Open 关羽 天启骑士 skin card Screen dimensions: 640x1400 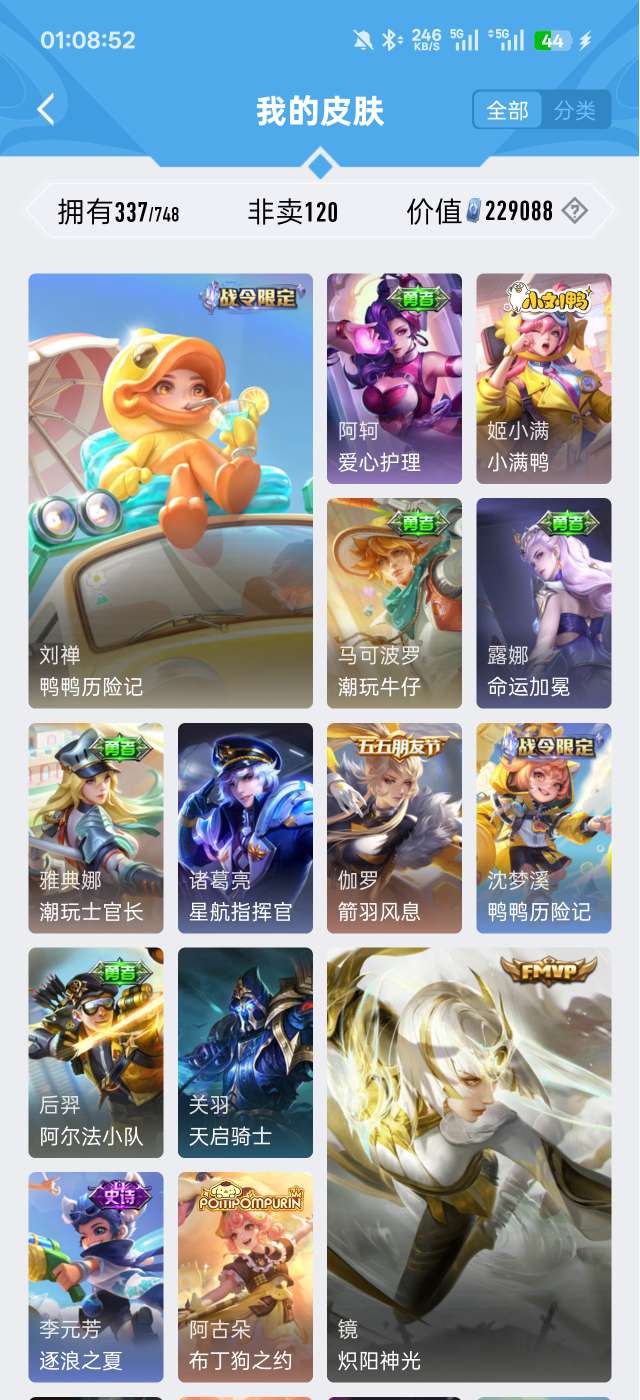click(245, 1052)
